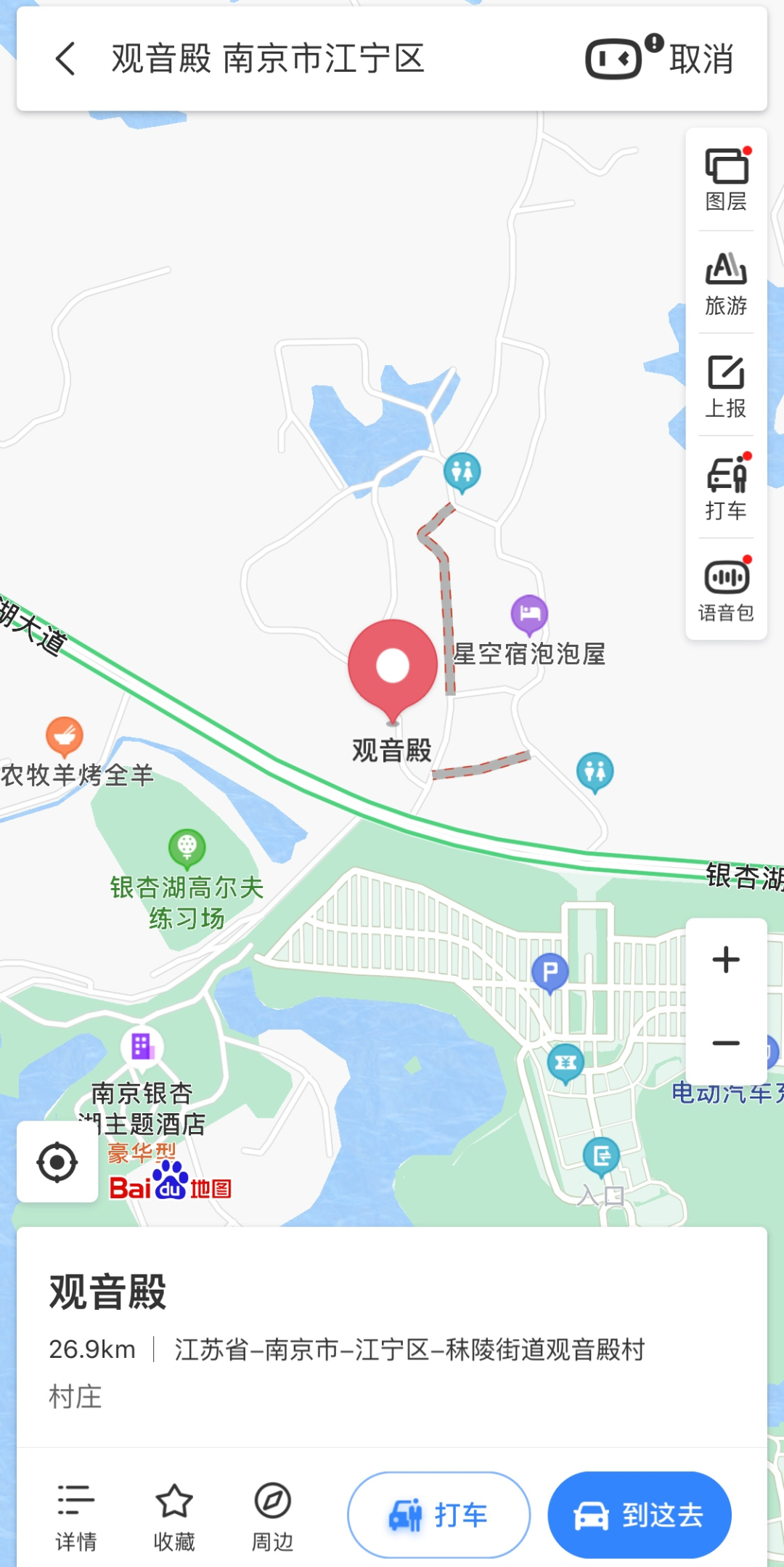Zoom in the map with plus
The image size is (784, 1567).
(x=726, y=959)
